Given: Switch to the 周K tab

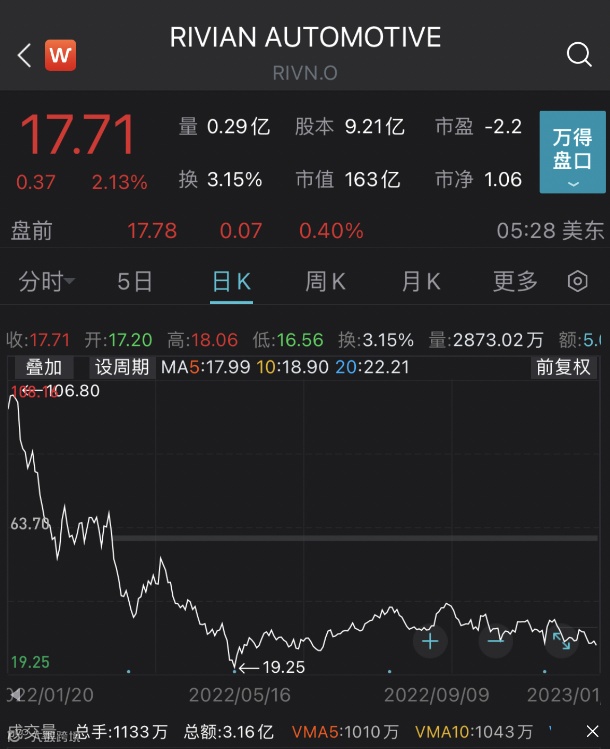Looking at the screenshot, I should coord(325,282).
